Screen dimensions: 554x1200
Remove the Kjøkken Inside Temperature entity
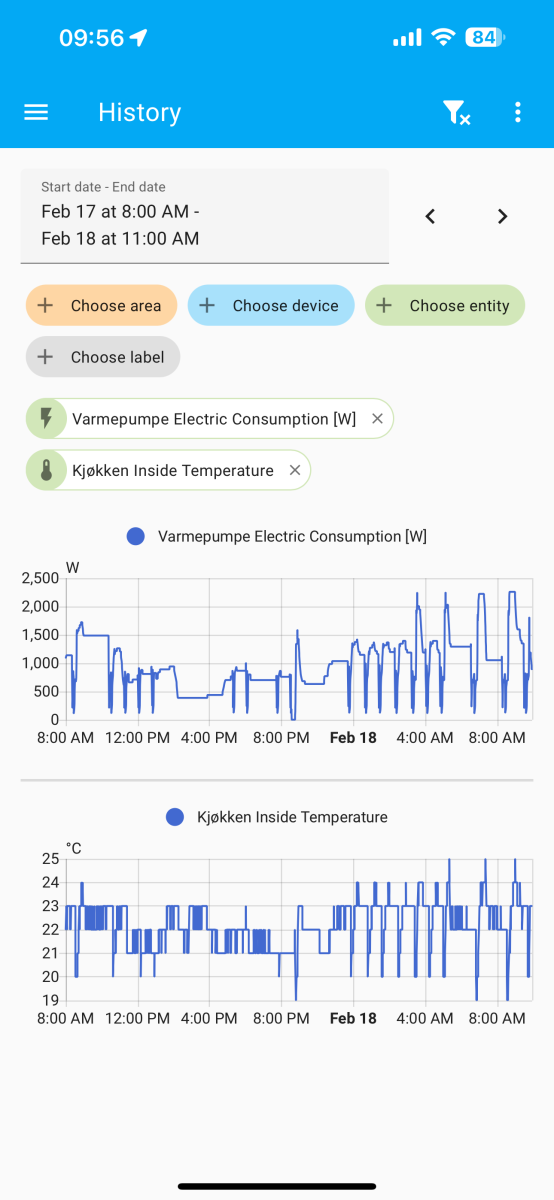tap(295, 470)
